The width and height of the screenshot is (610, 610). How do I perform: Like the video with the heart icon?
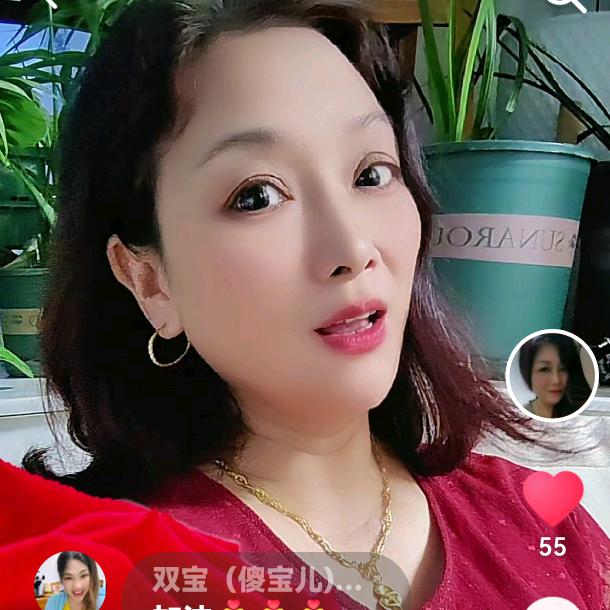(553, 498)
